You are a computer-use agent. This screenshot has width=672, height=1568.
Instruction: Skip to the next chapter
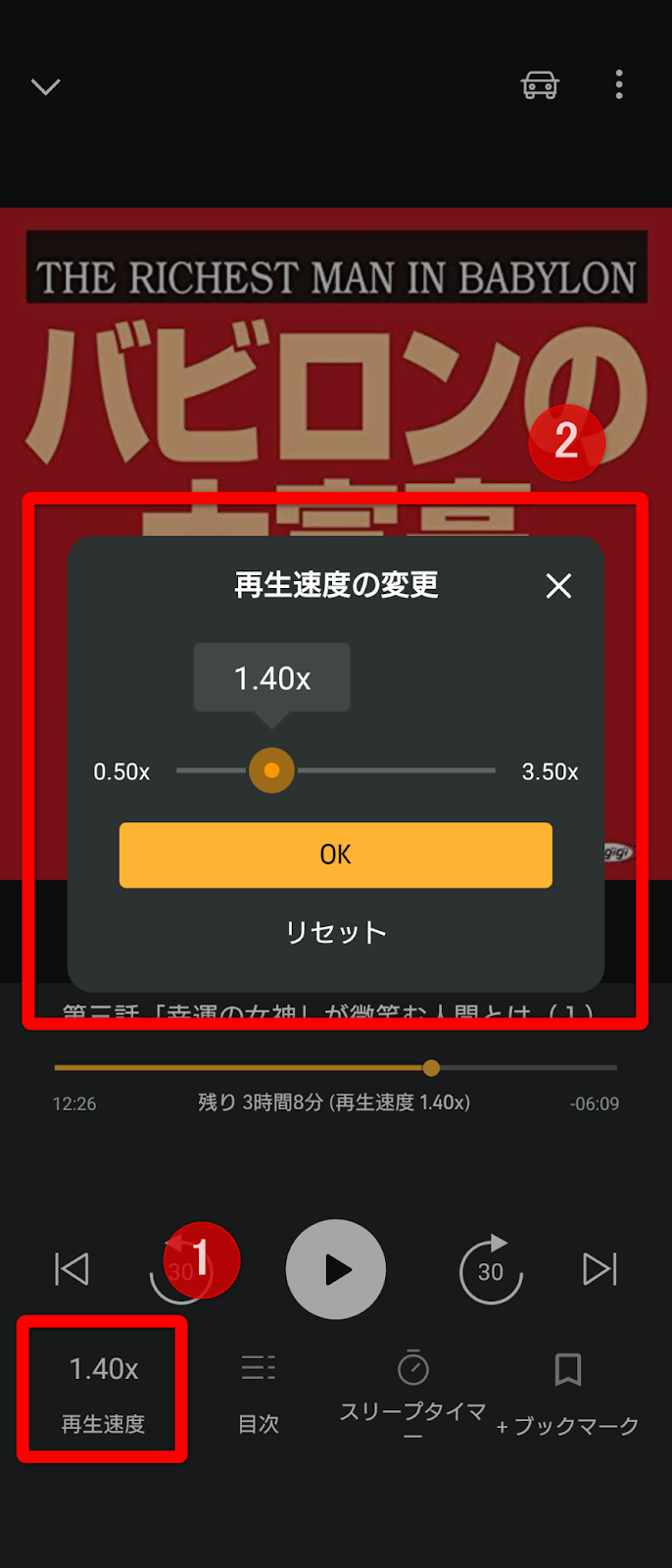600,1269
